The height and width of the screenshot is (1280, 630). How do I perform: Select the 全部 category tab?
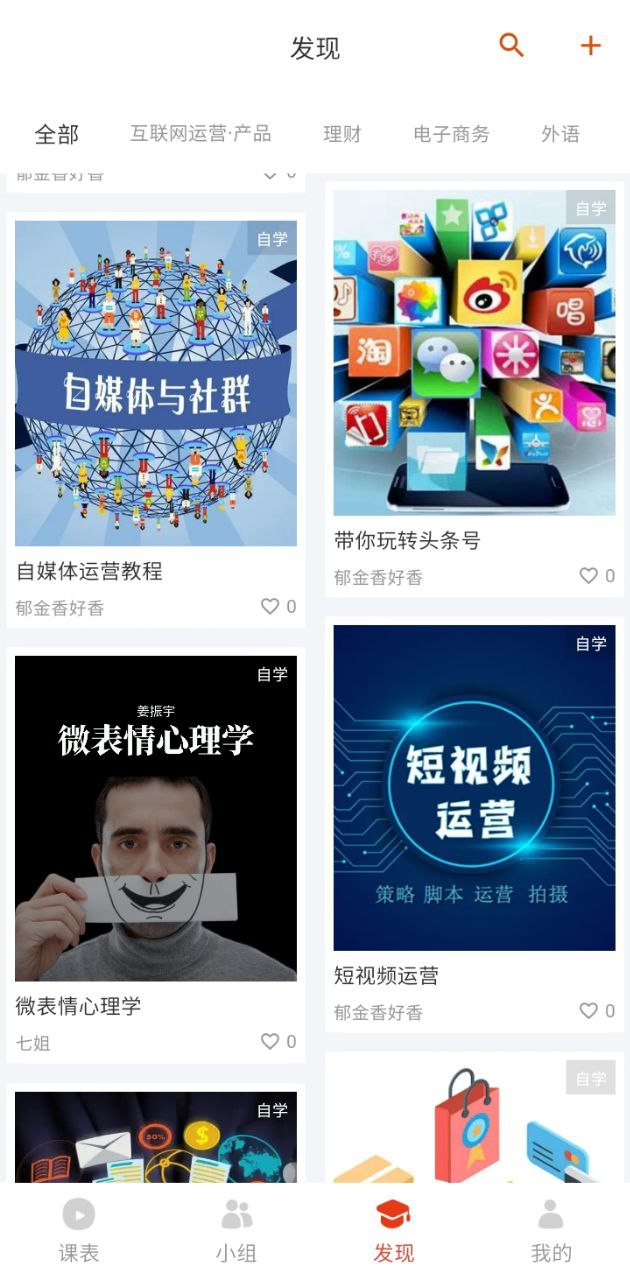[x=56, y=134]
